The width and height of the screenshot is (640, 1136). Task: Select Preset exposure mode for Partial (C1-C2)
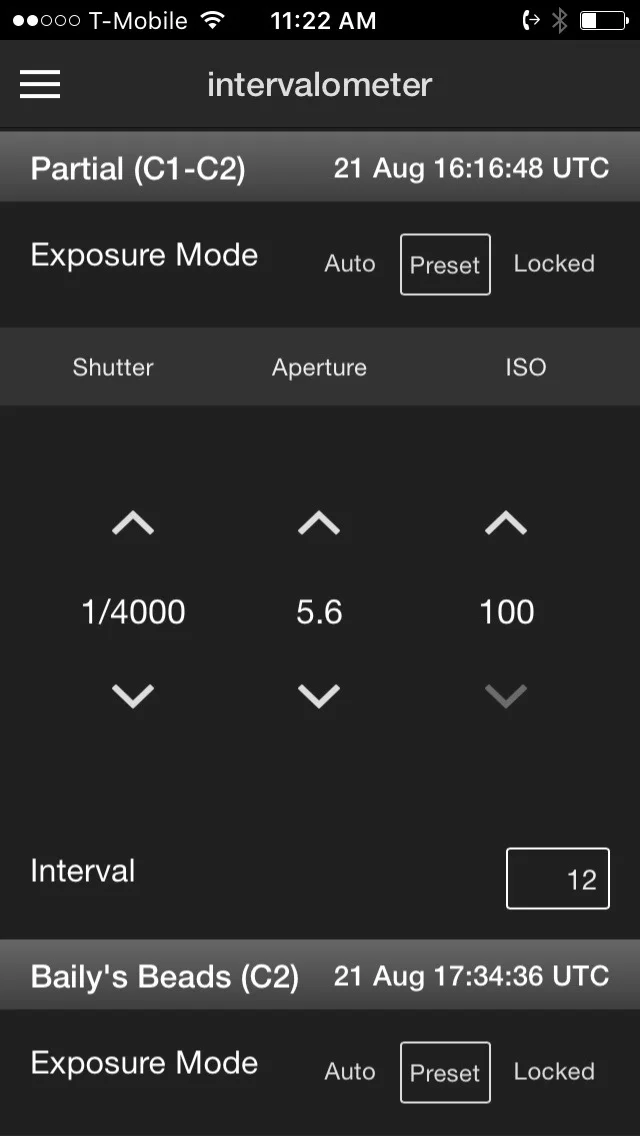[x=445, y=264]
